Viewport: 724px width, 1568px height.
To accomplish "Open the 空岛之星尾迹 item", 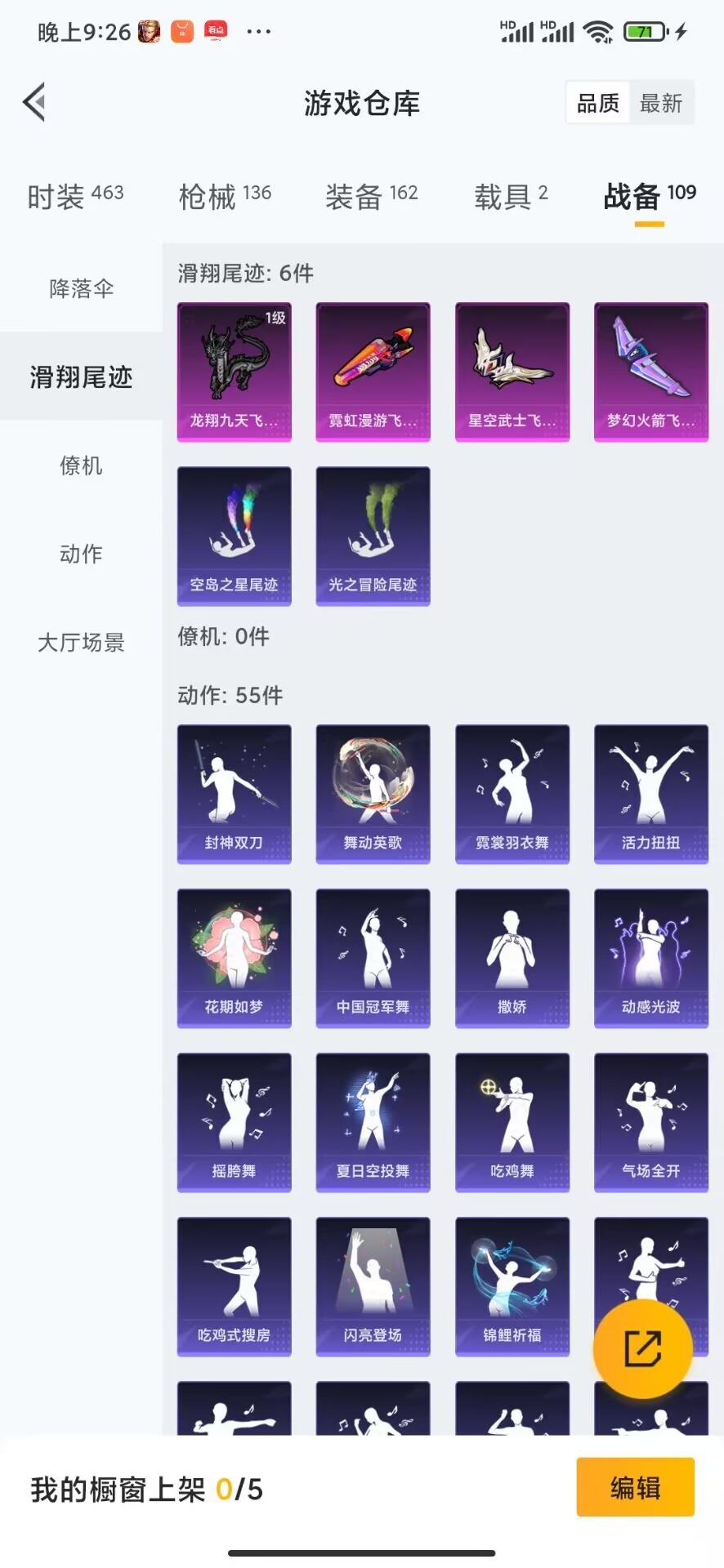I will coord(235,537).
